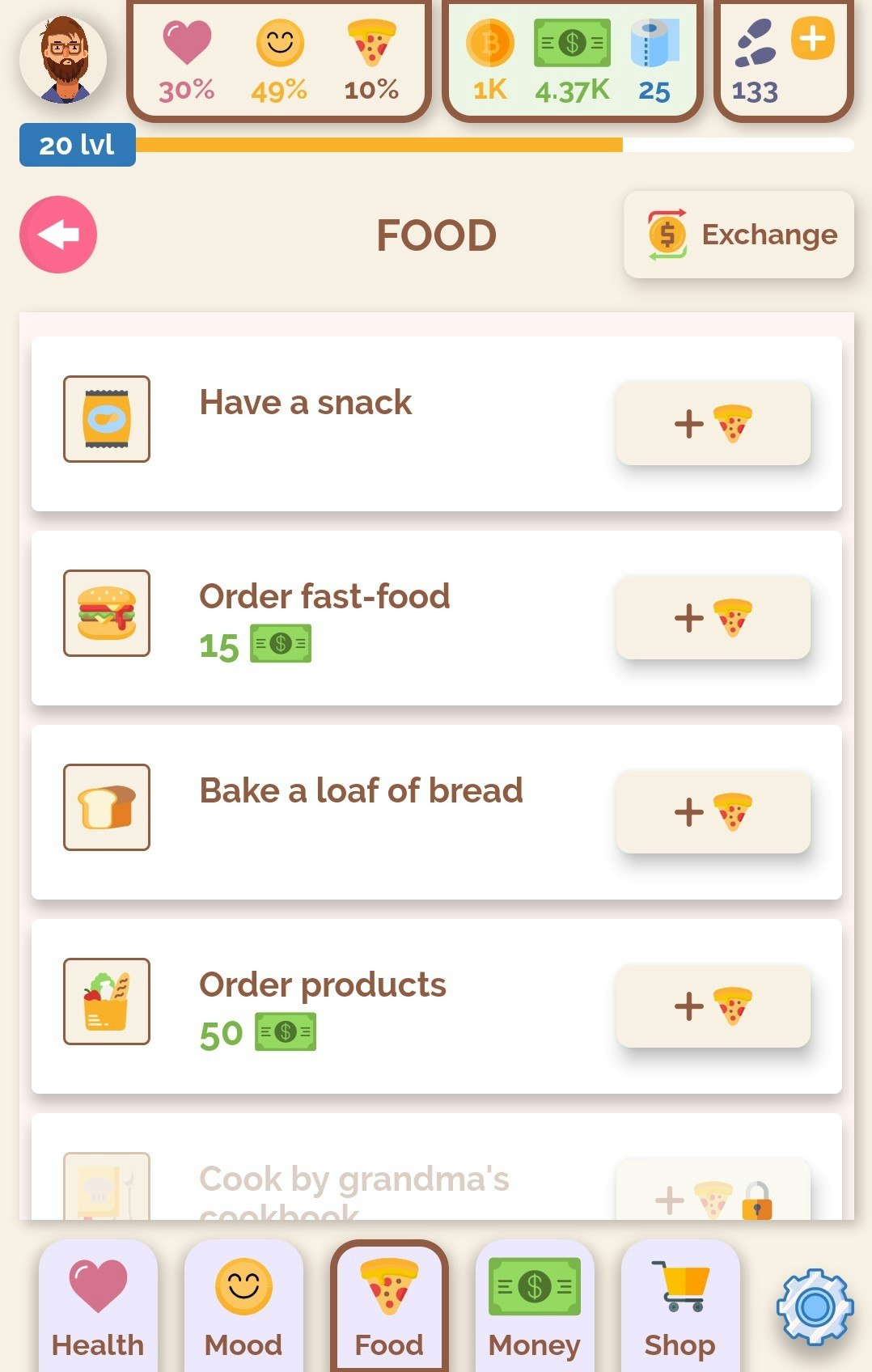This screenshot has width=872, height=1372.
Task: Go back using the pink arrow
Action: click(58, 235)
